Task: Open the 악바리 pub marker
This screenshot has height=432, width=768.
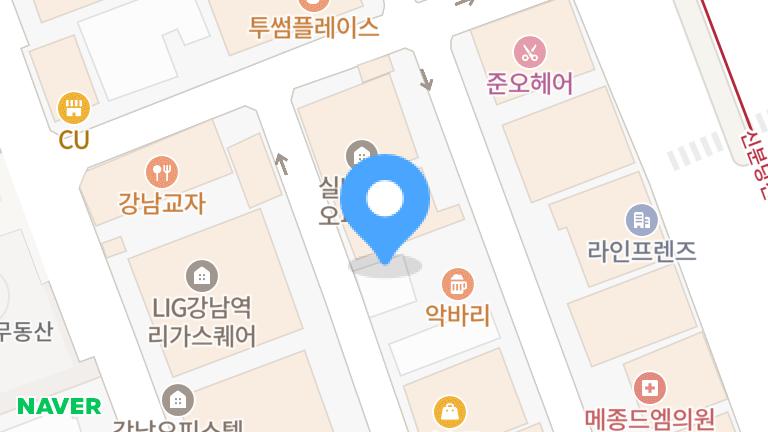Action: 457,285
